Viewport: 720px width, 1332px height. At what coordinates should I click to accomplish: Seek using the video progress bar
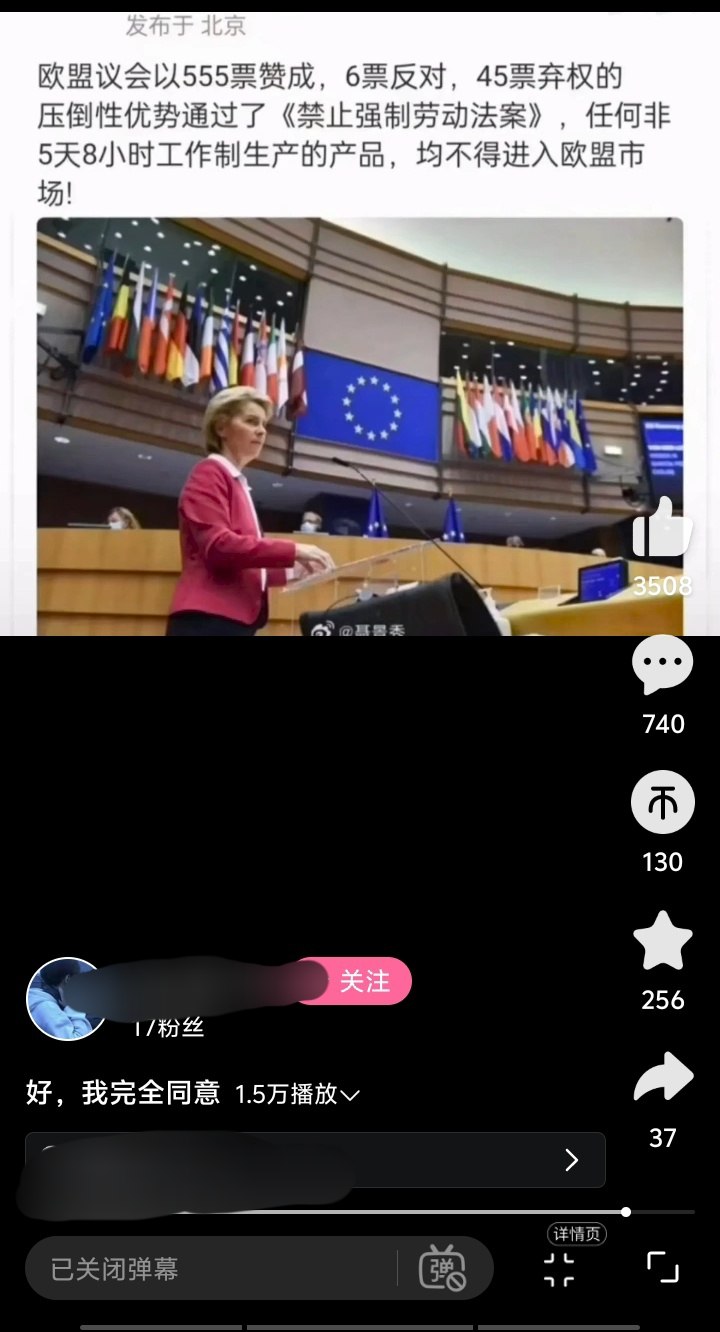coord(360,1212)
